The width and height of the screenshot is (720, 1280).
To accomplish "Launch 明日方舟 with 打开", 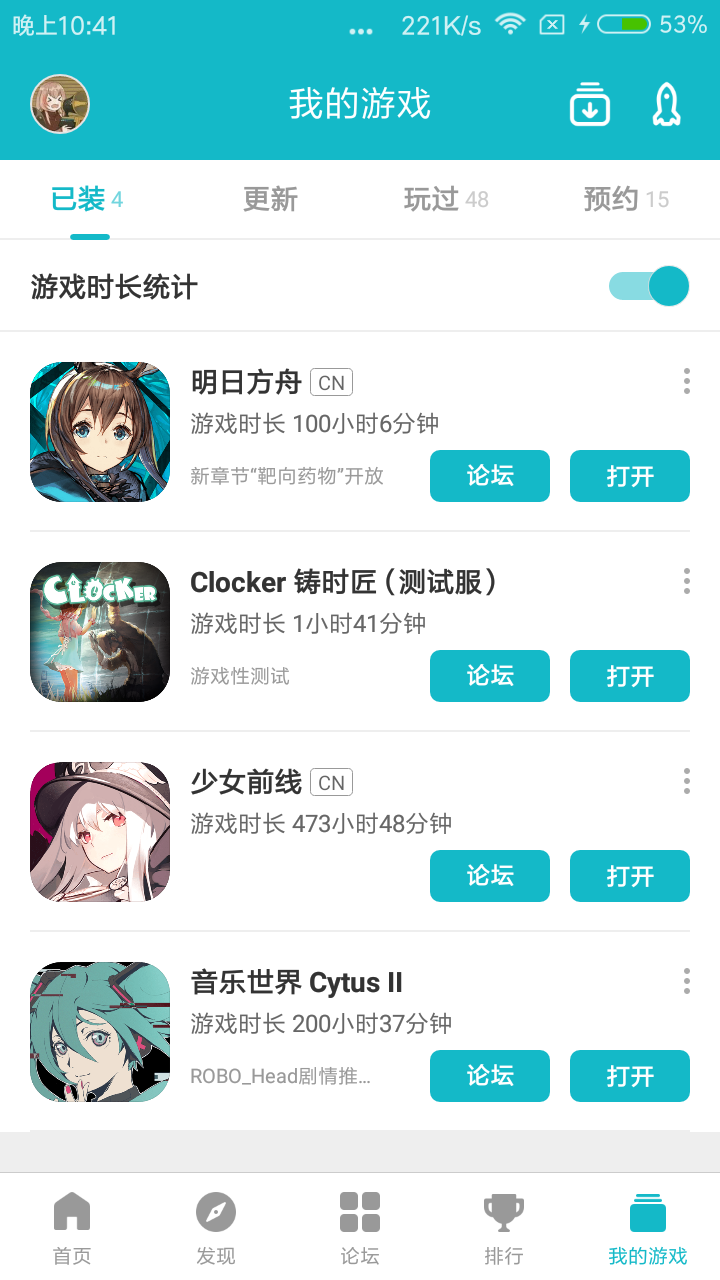I will coord(630,476).
